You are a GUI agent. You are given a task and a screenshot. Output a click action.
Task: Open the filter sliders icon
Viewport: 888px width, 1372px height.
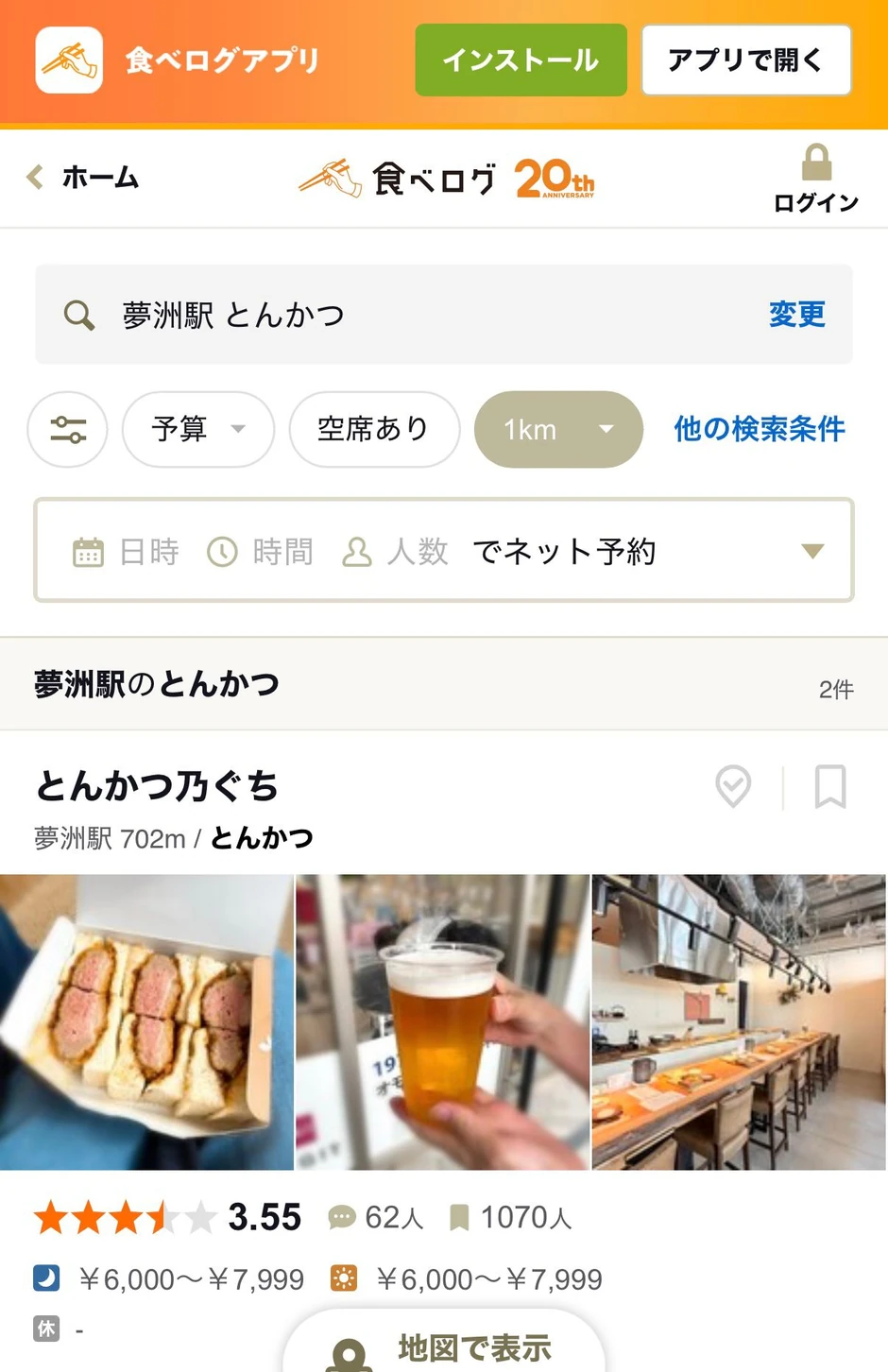(68, 430)
